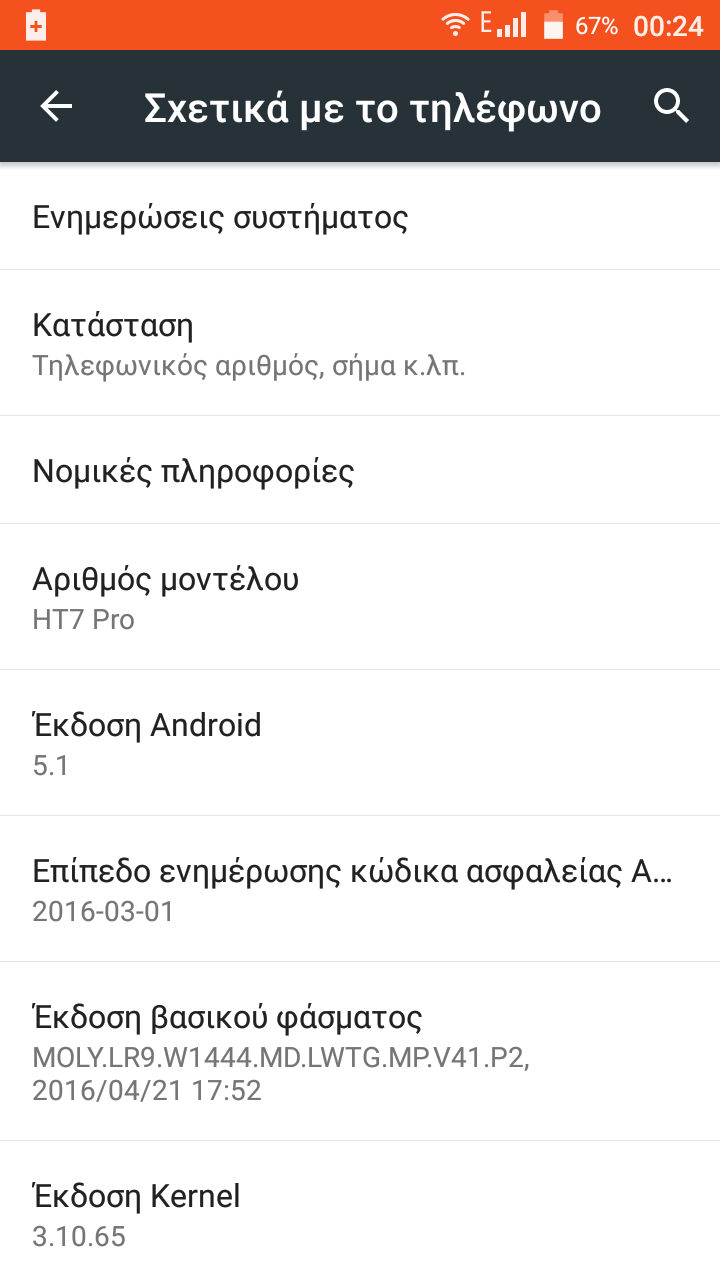Open Ενημερώσεις συστήματος
720x1280 pixels.
[360, 217]
